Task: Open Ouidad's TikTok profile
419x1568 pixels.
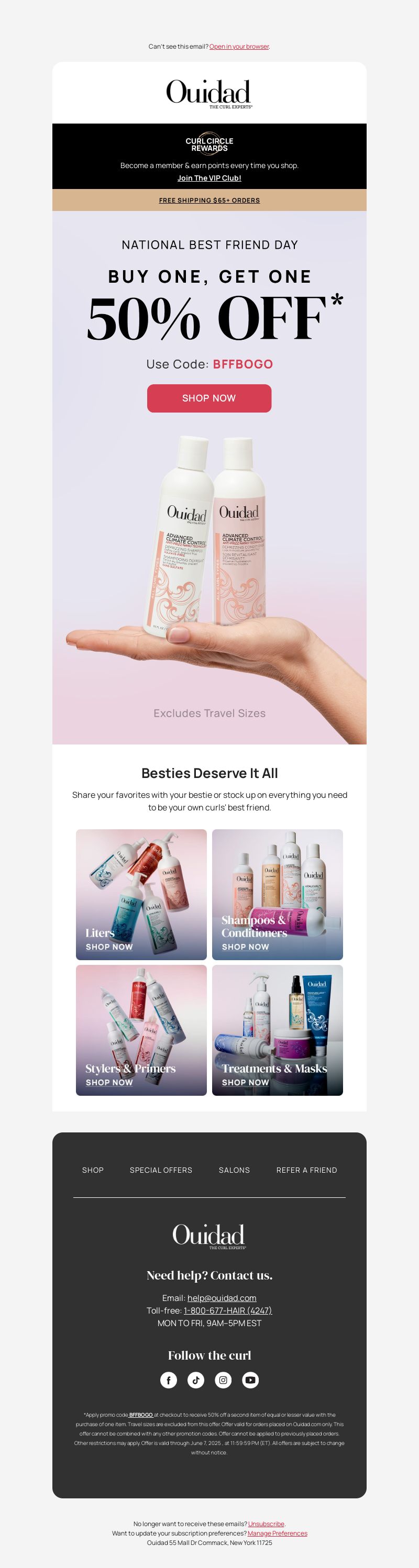Action: click(x=195, y=1380)
